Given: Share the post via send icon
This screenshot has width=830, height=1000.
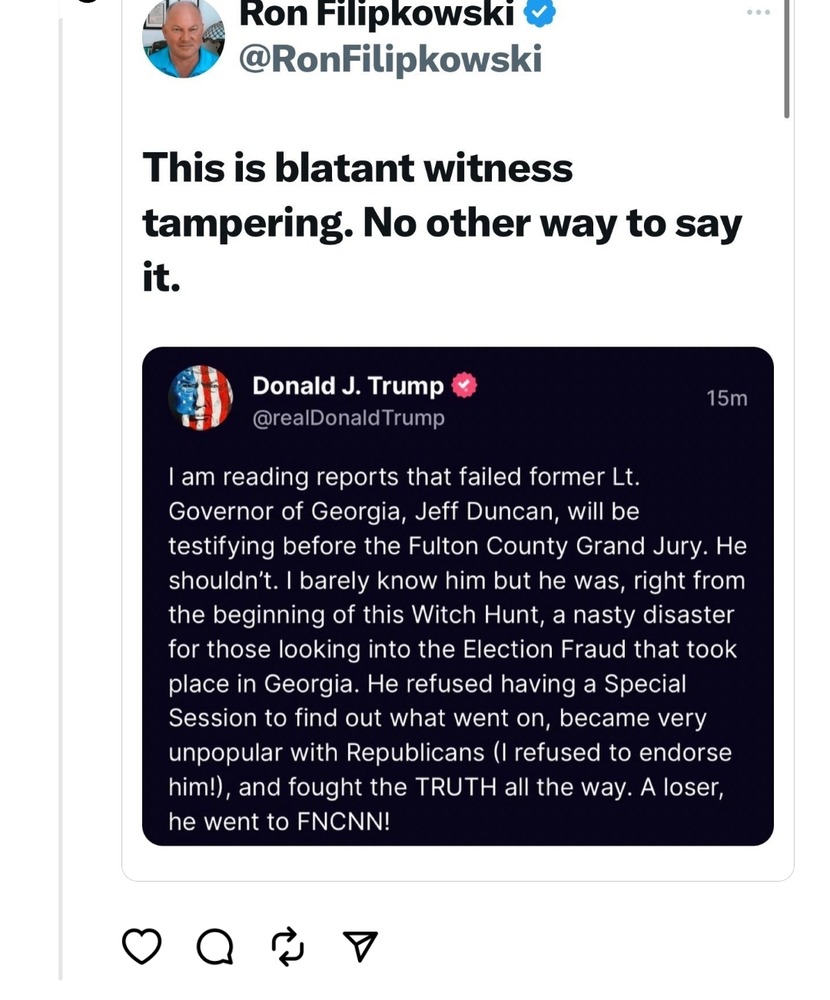Looking at the screenshot, I should tap(360, 945).
